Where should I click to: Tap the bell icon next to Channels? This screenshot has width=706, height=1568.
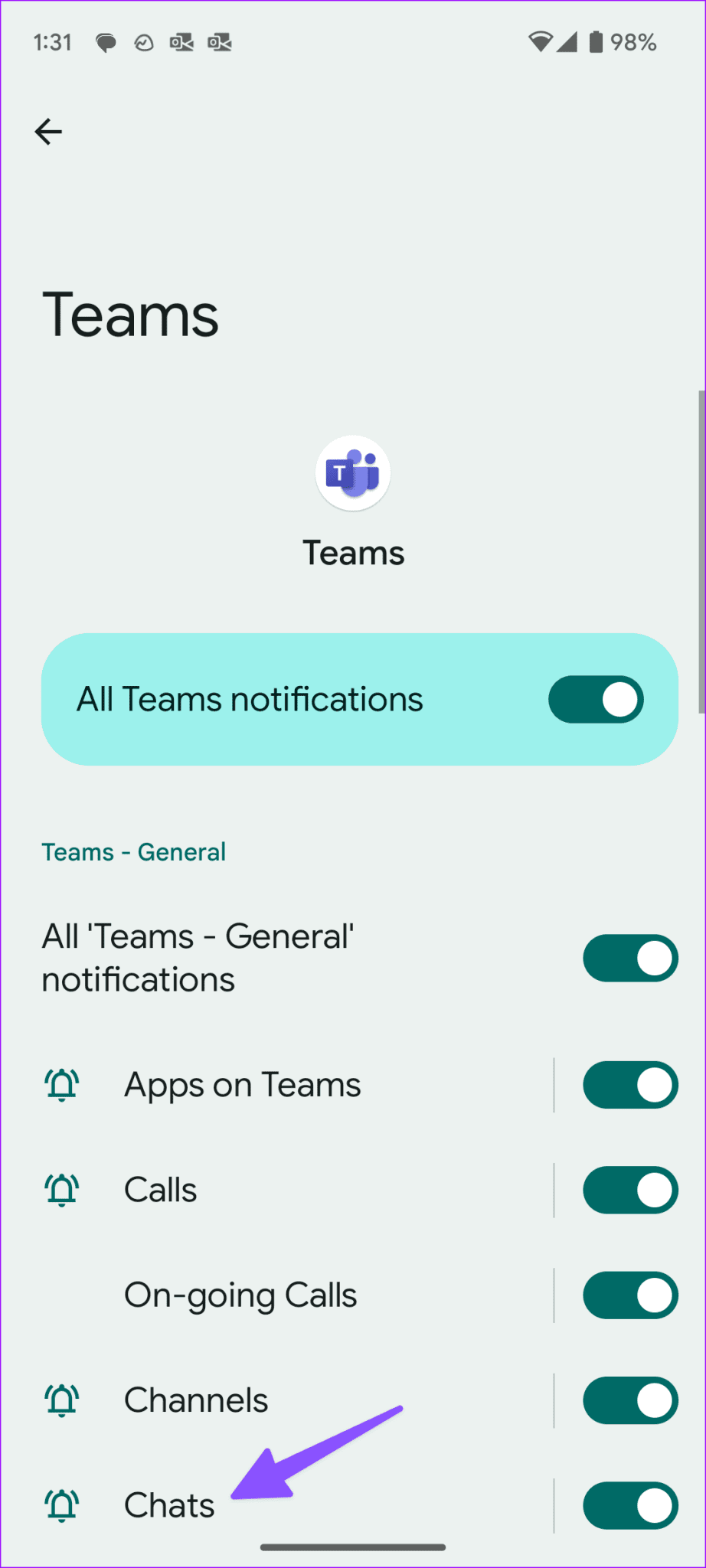[x=62, y=1400]
